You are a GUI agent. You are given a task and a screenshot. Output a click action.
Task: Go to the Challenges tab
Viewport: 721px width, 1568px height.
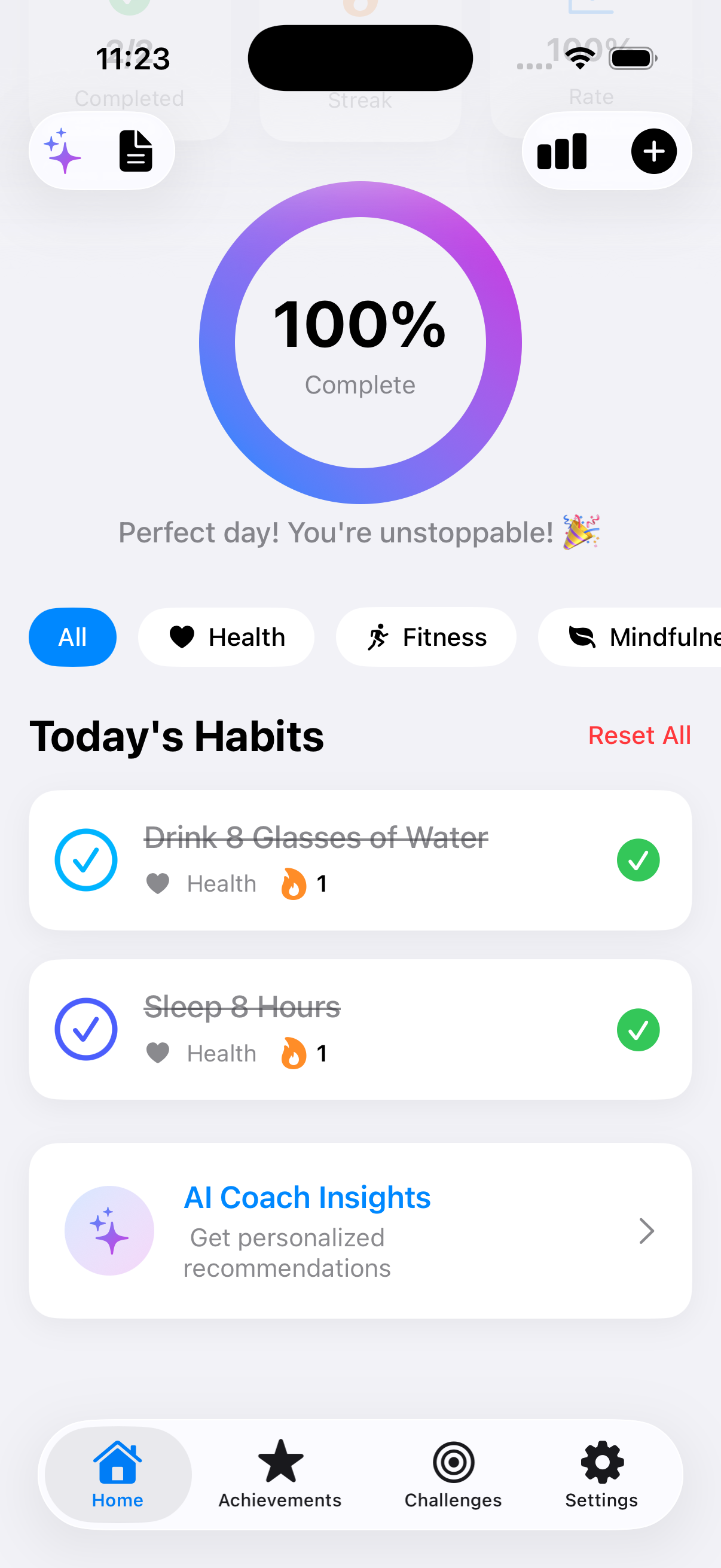453,1474
